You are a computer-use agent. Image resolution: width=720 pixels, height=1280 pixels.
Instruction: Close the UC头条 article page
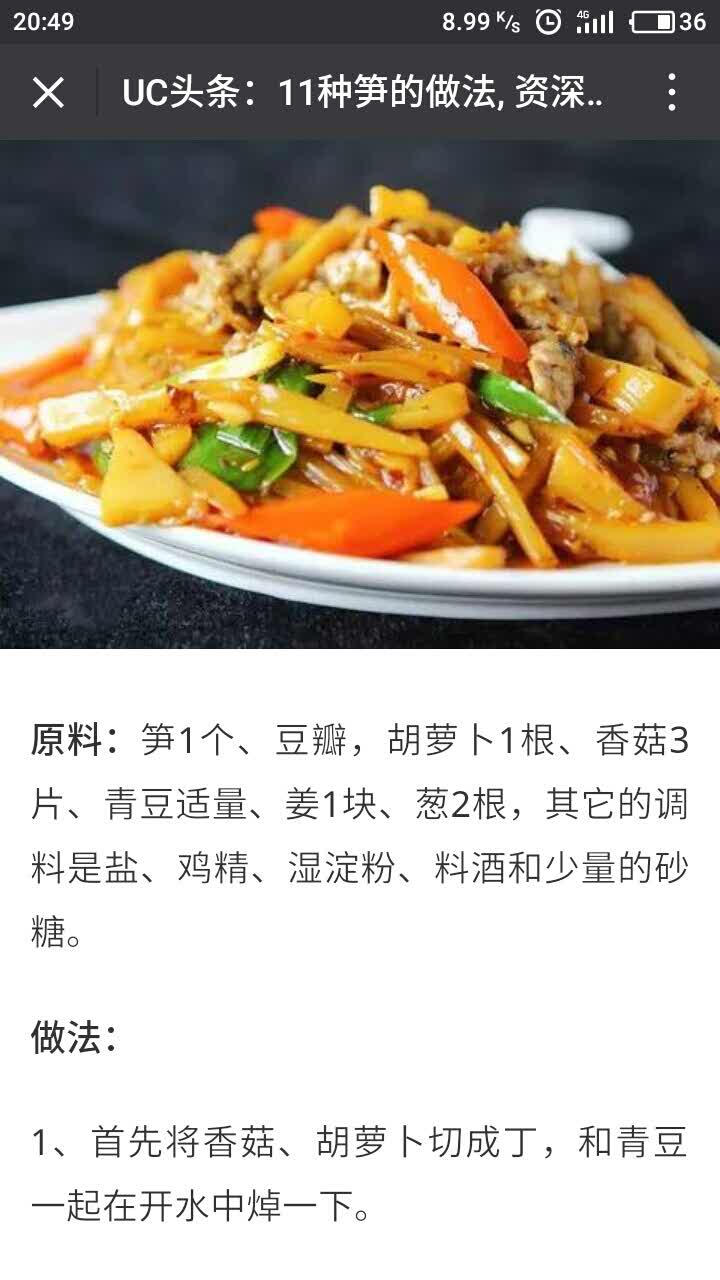point(48,93)
